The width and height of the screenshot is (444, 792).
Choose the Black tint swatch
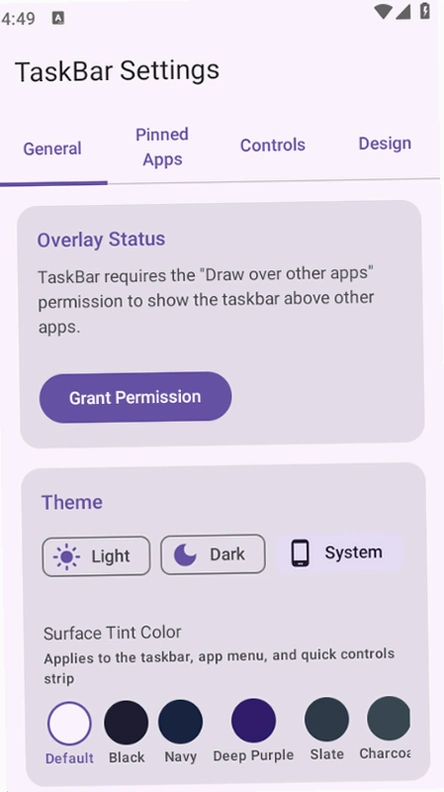point(126,722)
